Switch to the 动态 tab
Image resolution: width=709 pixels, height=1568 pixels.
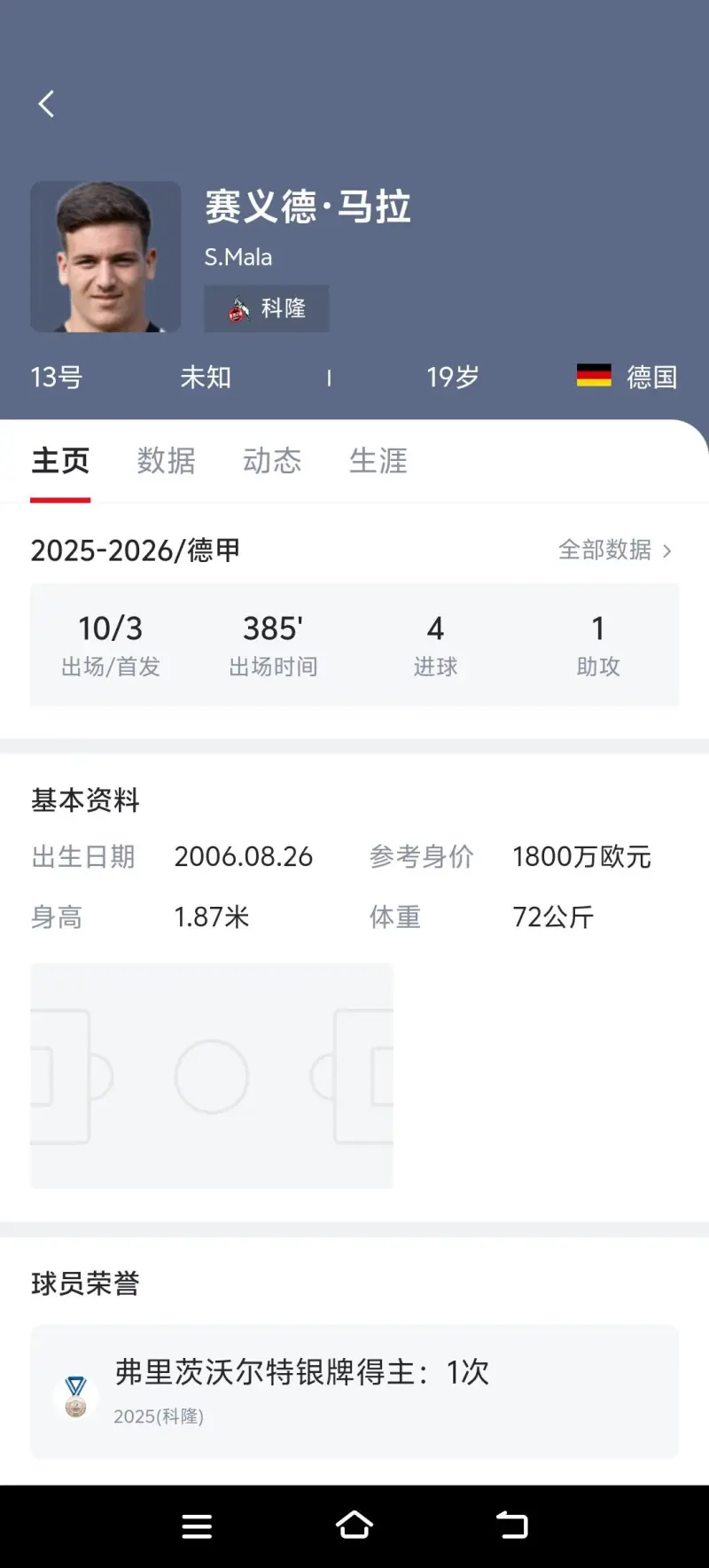pos(272,461)
